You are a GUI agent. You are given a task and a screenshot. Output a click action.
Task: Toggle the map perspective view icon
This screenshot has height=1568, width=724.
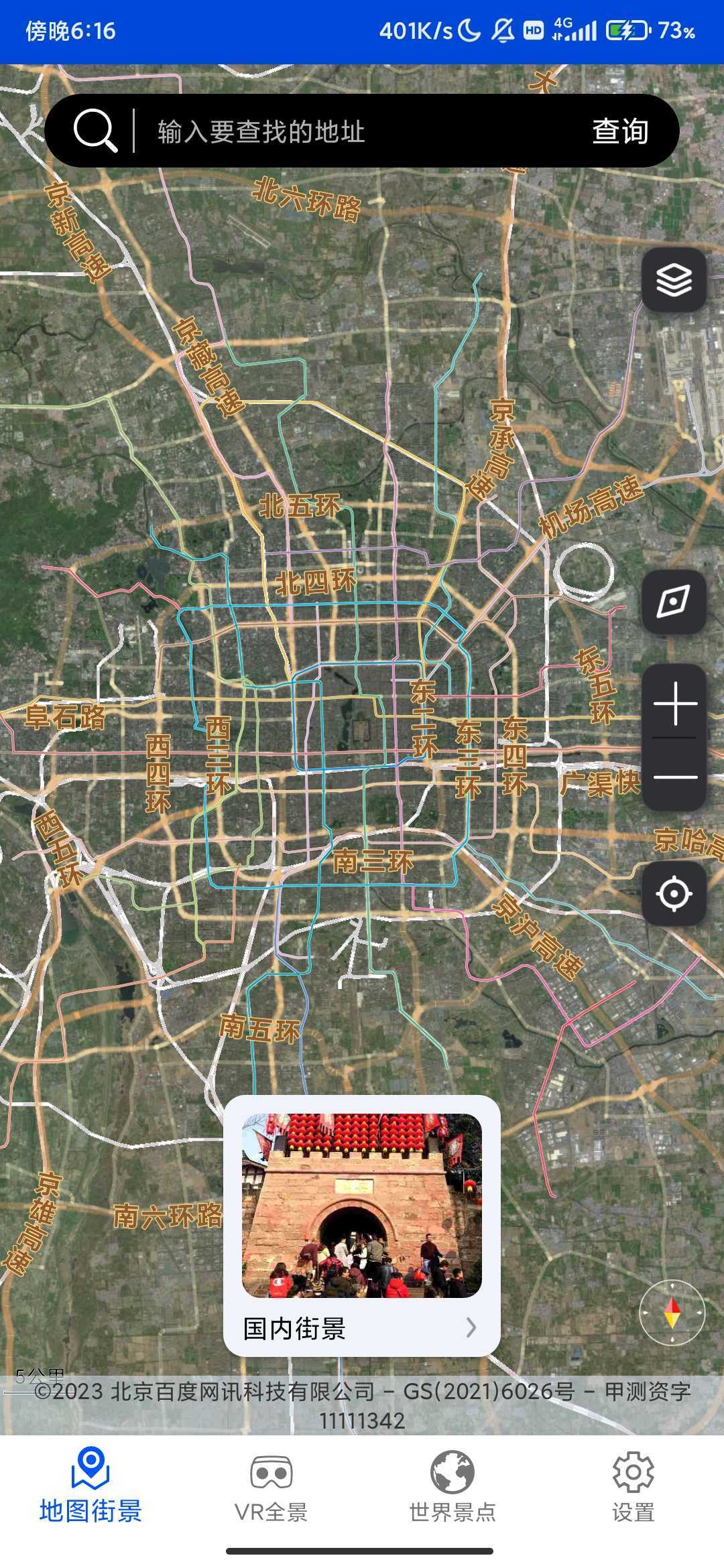point(674,602)
